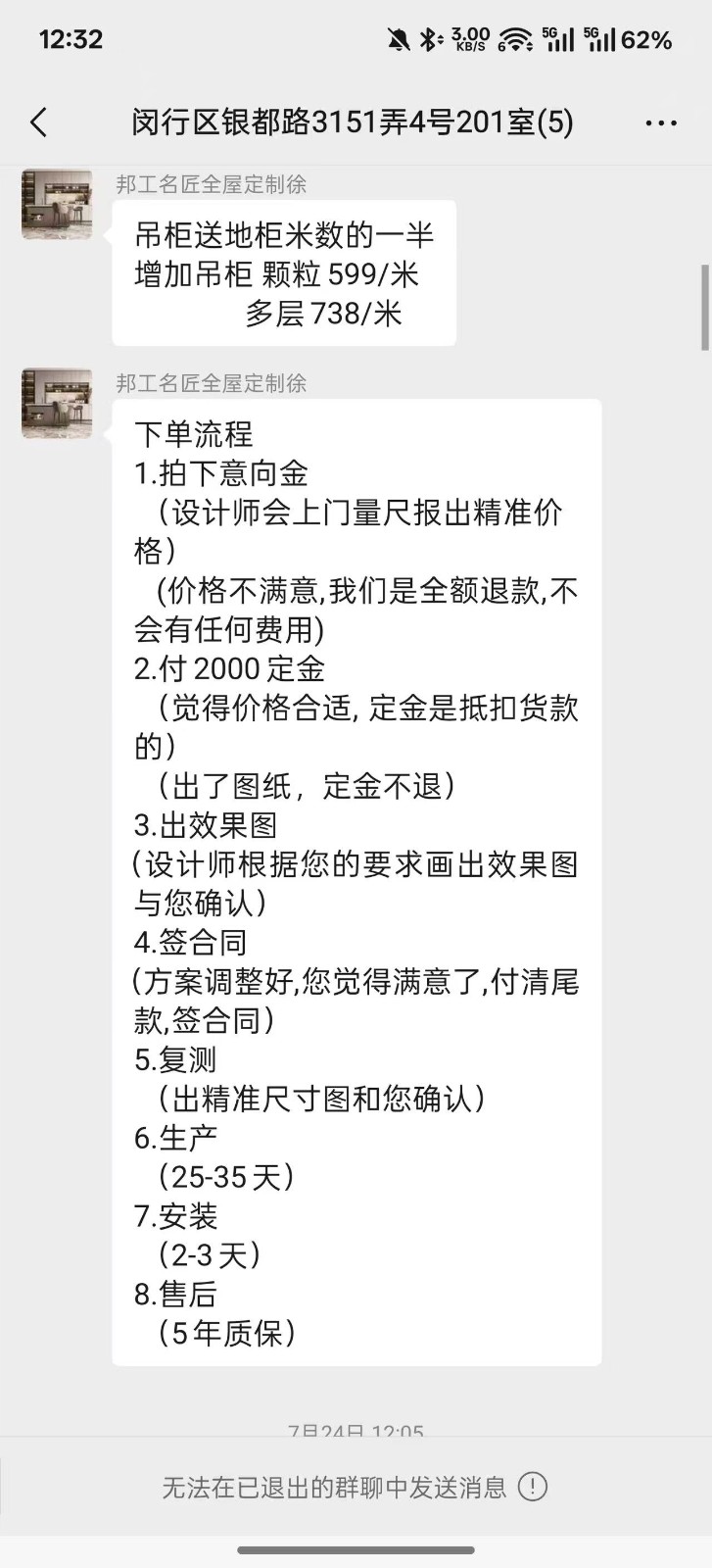This screenshot has width=712, height=1568.
Task: Go back from the group chat
Action: 39,122
